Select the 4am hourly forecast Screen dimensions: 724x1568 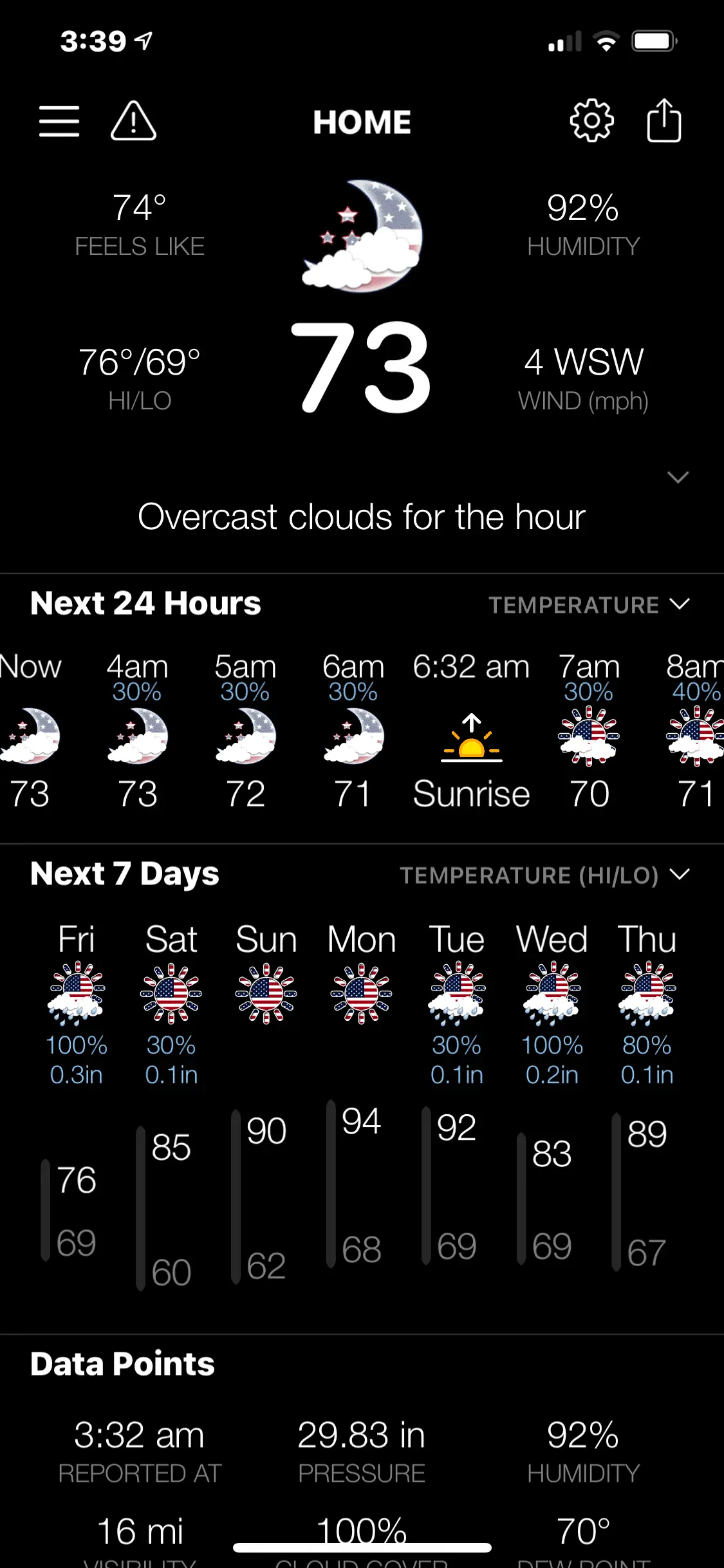[x=138, y=731]
